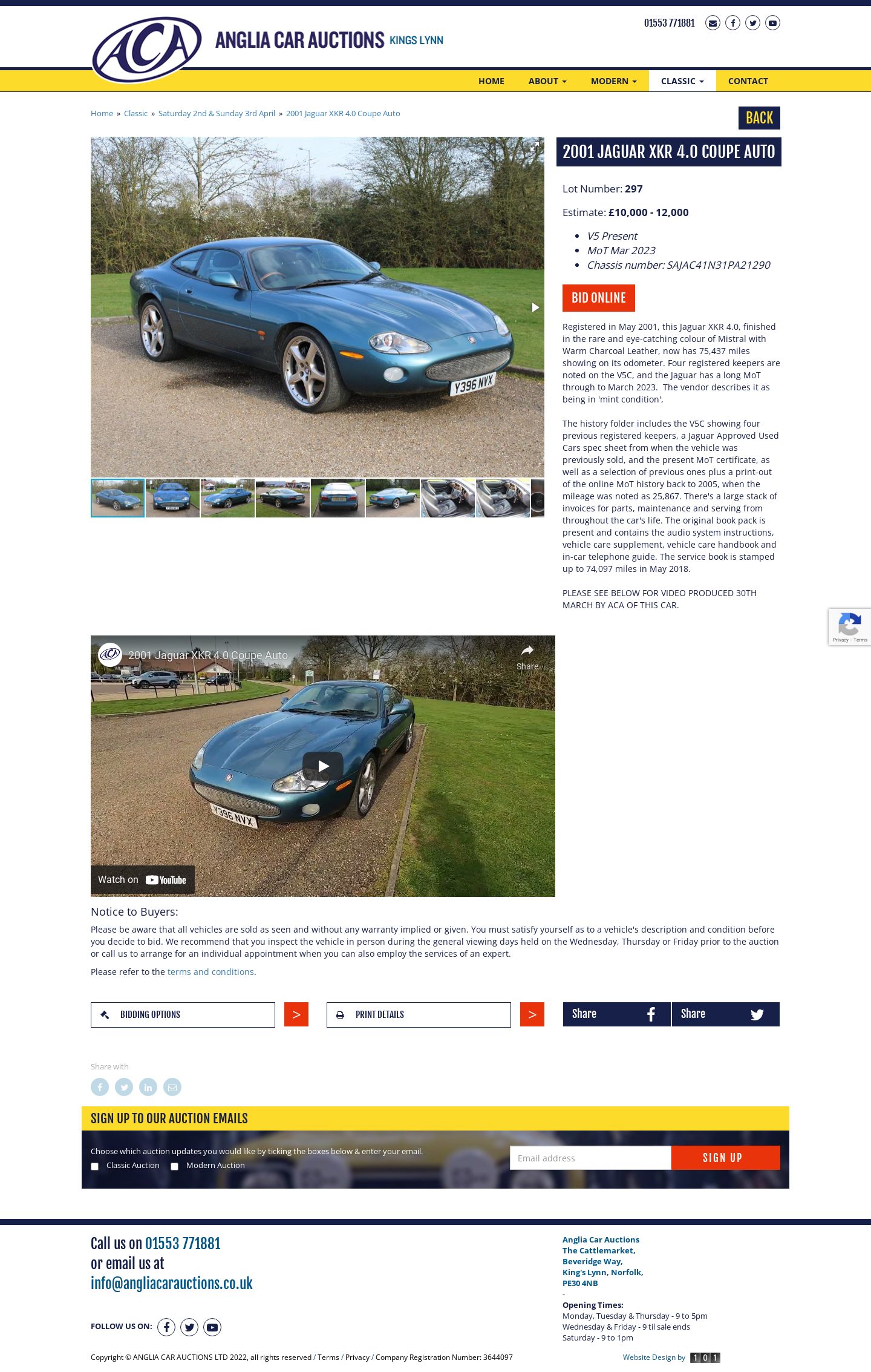The width and height of the screenshot is (871, 1372).
Task: Share this lot on Facebook button
Action: click(x=616, y=1014)
